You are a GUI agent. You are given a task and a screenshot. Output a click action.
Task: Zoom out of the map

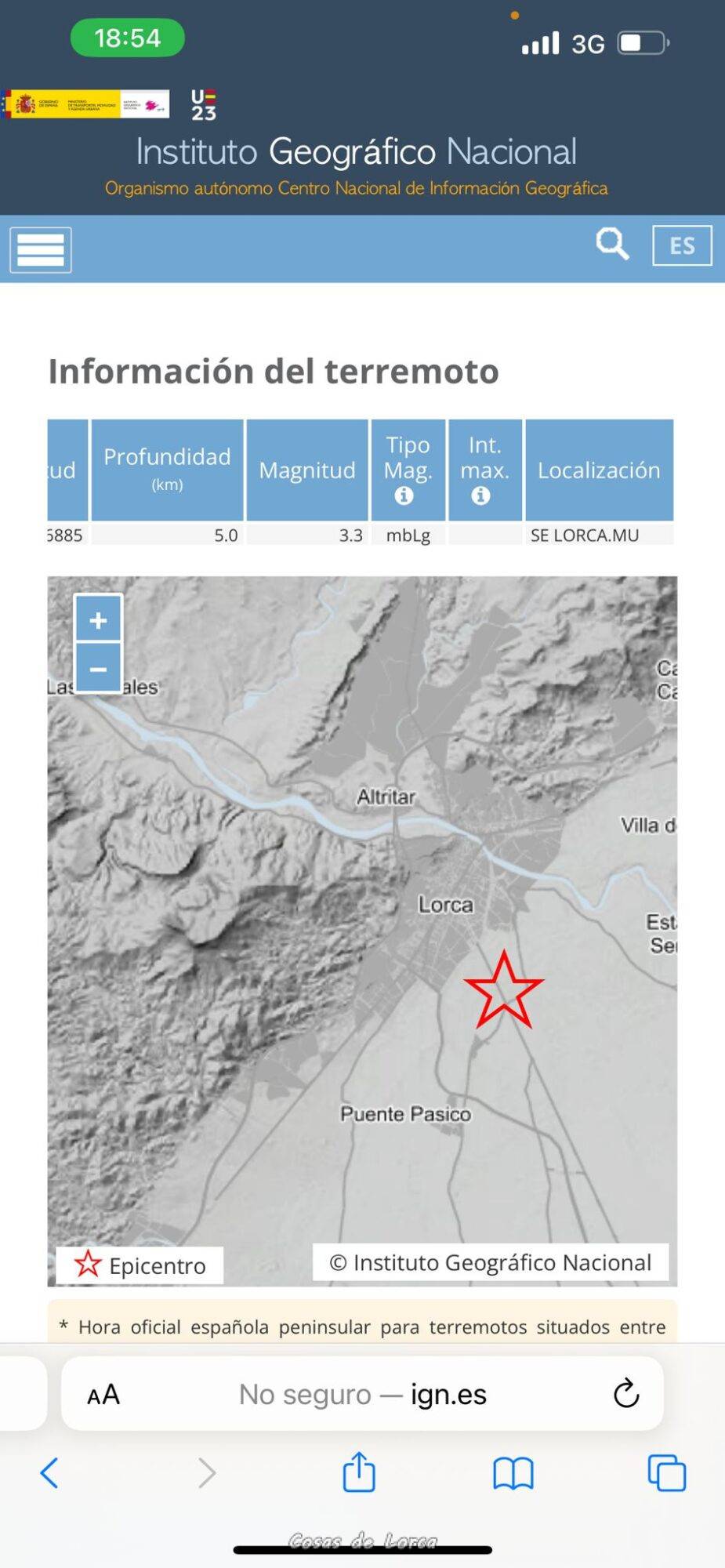click(98, 670)
